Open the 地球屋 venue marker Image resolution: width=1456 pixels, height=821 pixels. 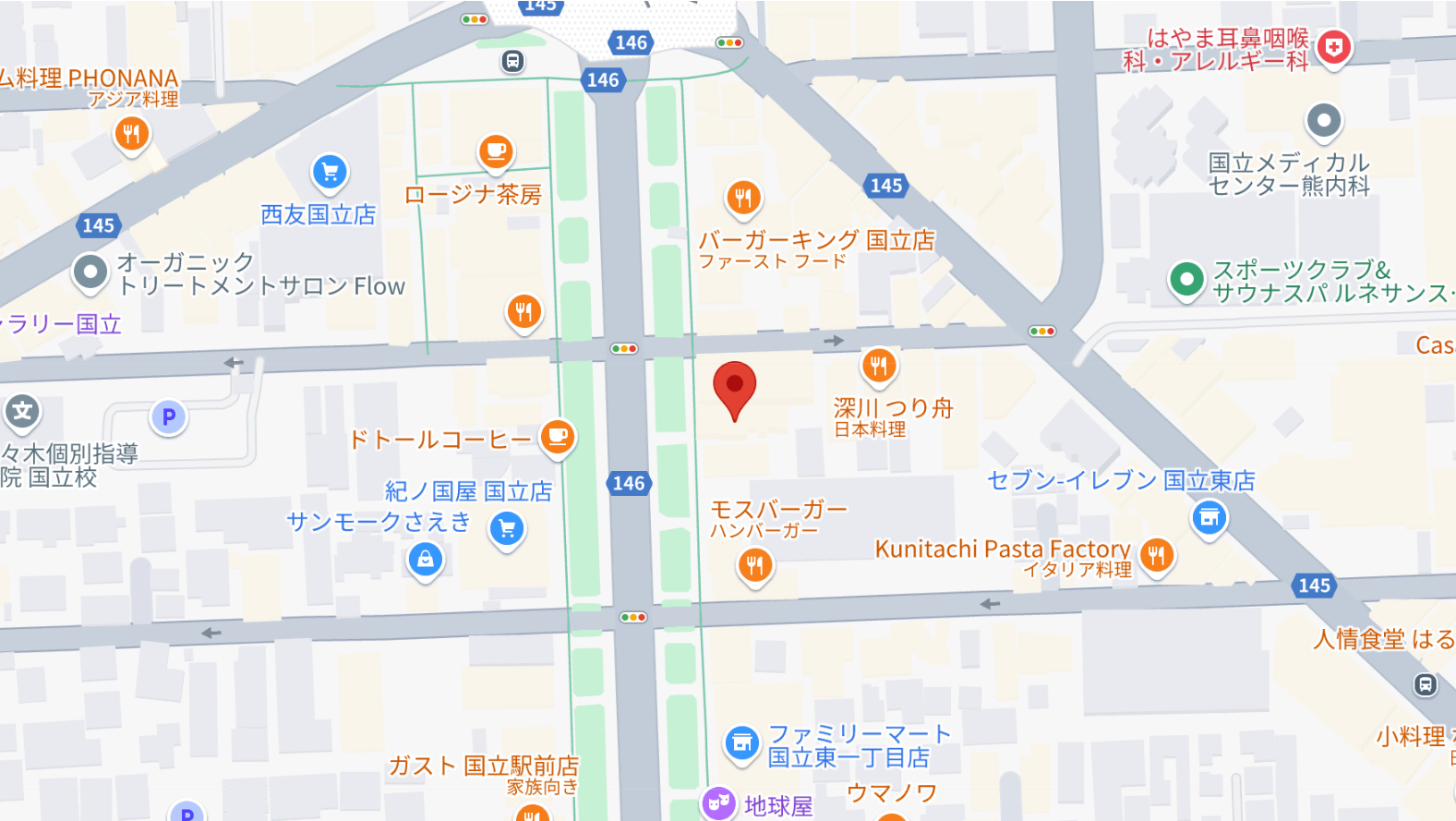(718, 803)
